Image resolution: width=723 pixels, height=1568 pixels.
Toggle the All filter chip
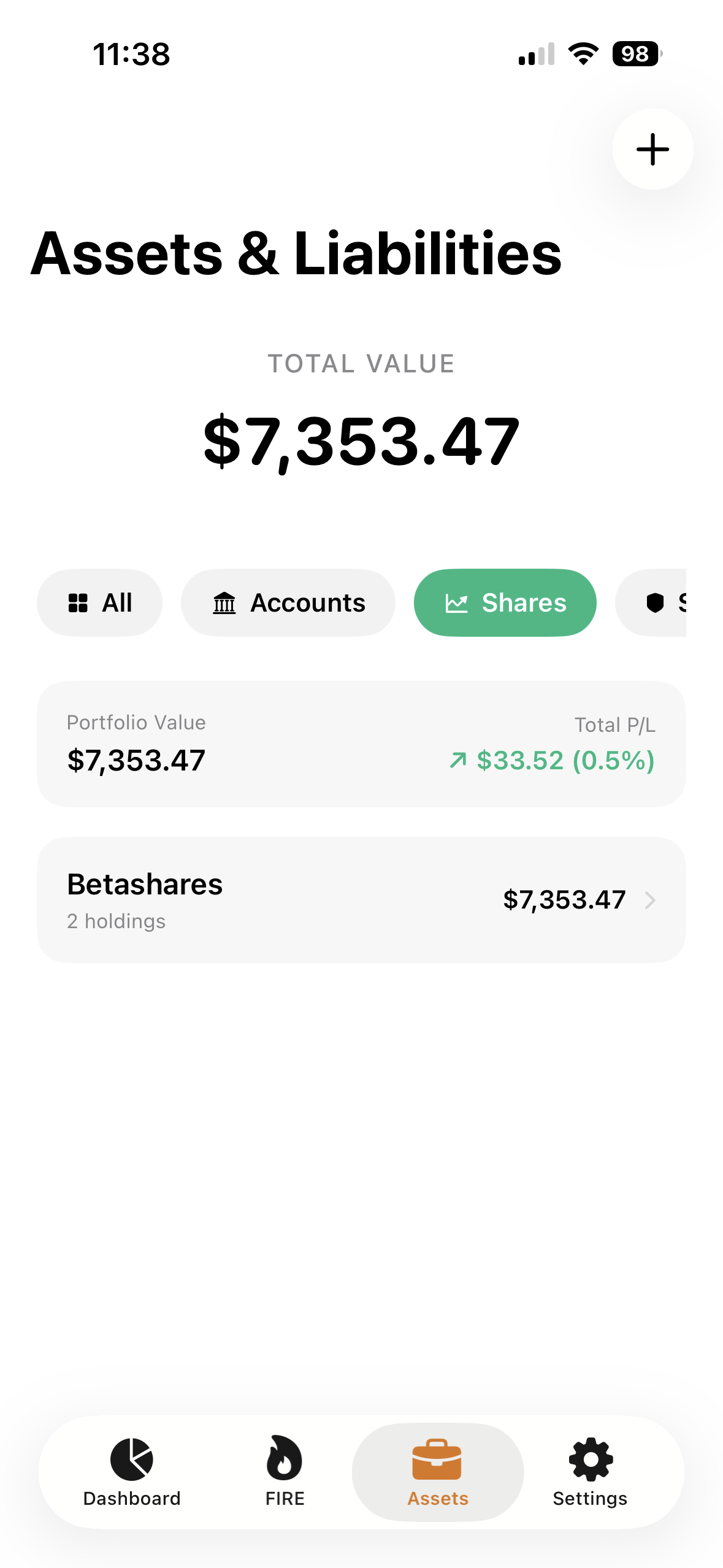(x=100, y=602)
